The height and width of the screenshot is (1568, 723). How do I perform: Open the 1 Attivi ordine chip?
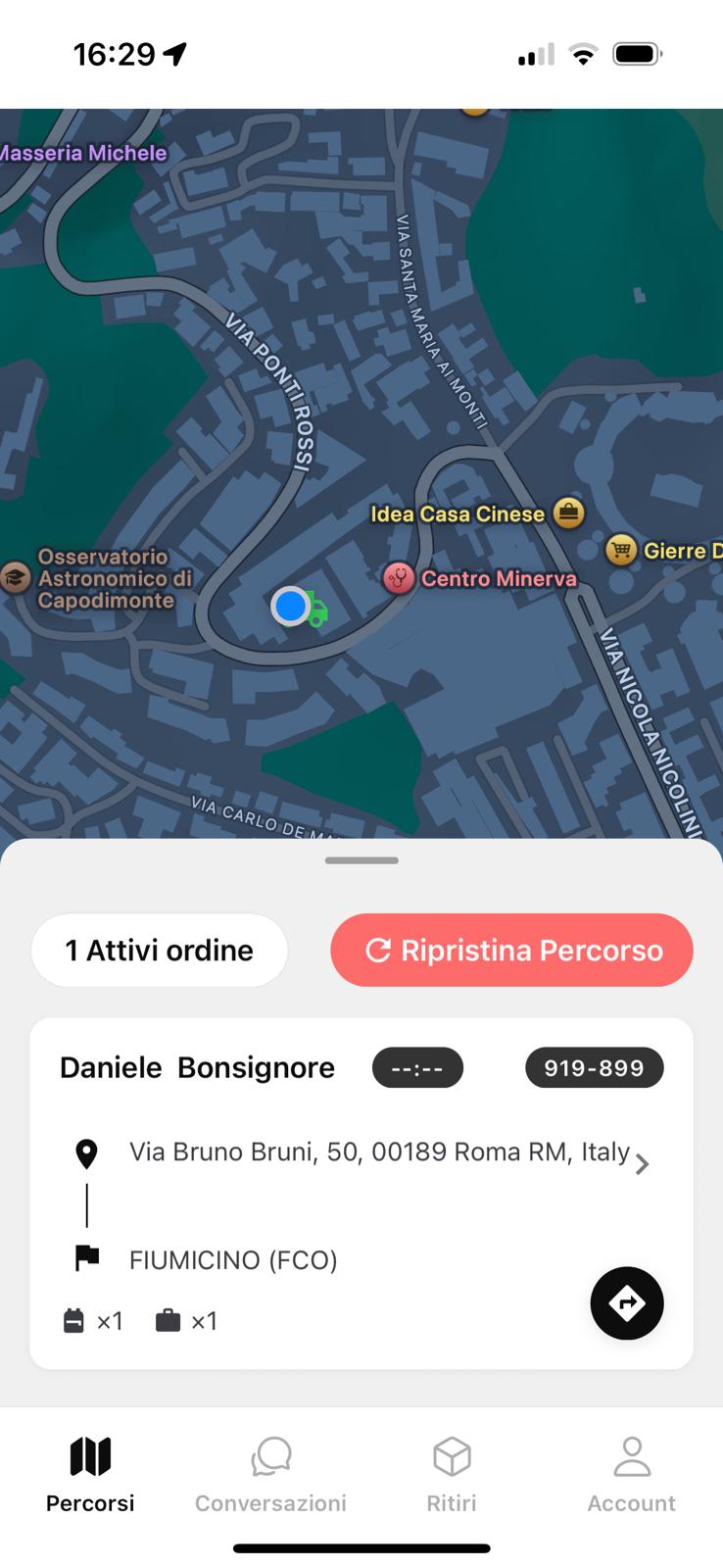160,950
